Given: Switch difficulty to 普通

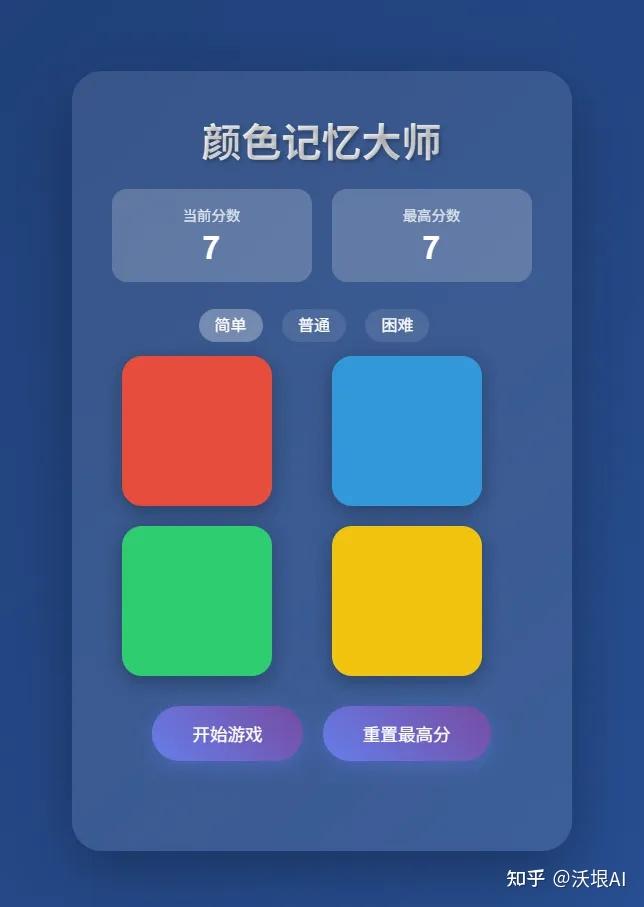Looking at the screenshot, I should [314, 326].
